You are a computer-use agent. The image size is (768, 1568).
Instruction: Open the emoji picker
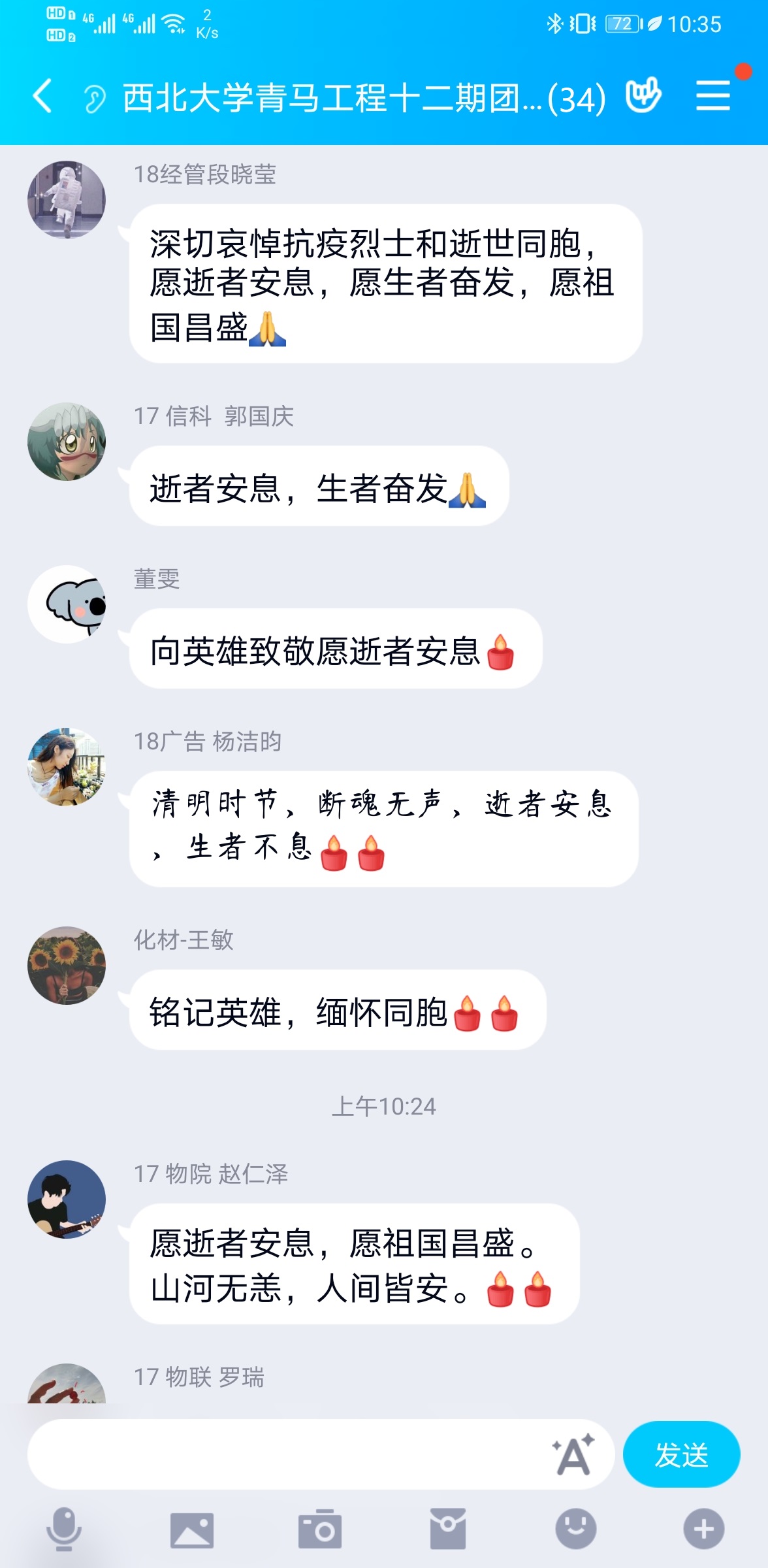(575, 1529)
